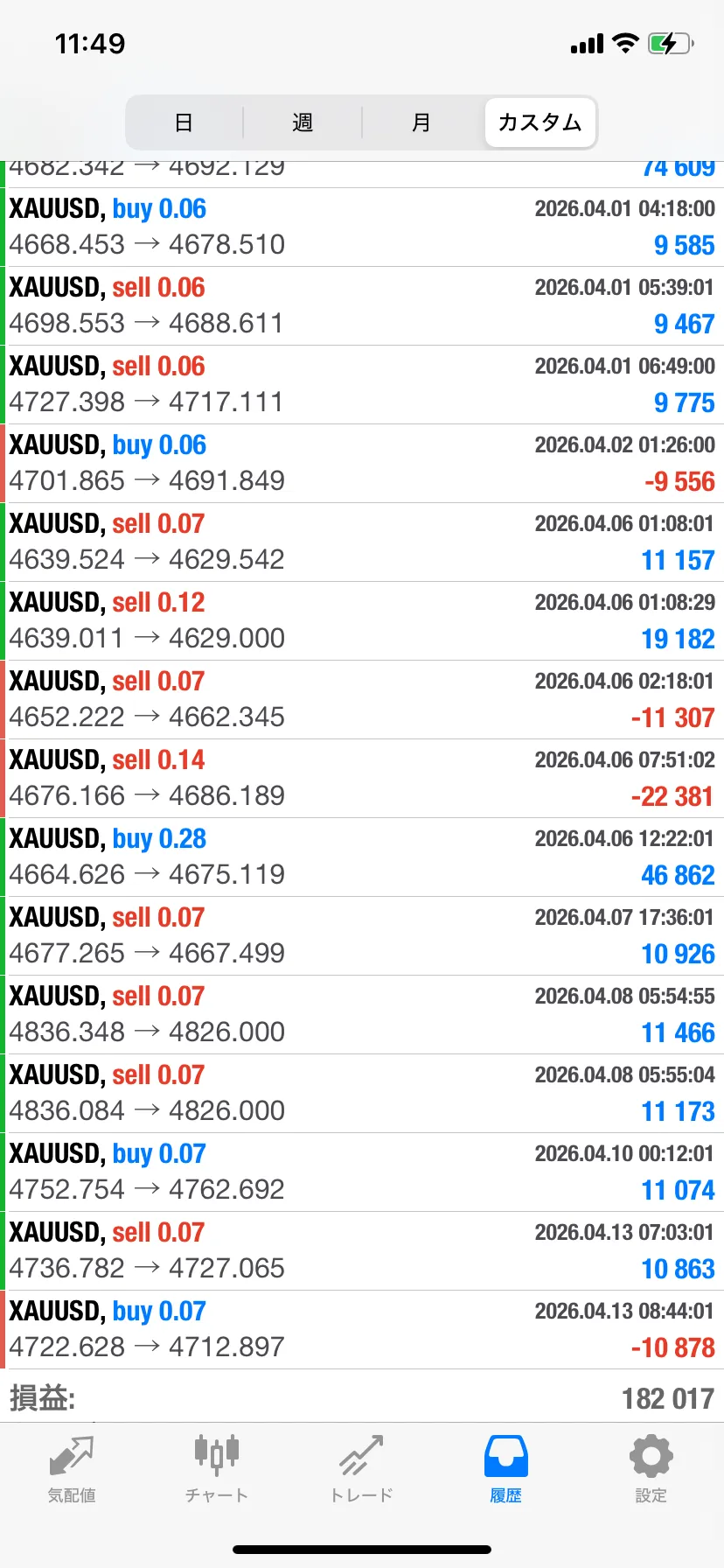Open the sell 0.06 trade from 05:39:01
Screen dimensions: 724x1568
[x=362, y=306]
